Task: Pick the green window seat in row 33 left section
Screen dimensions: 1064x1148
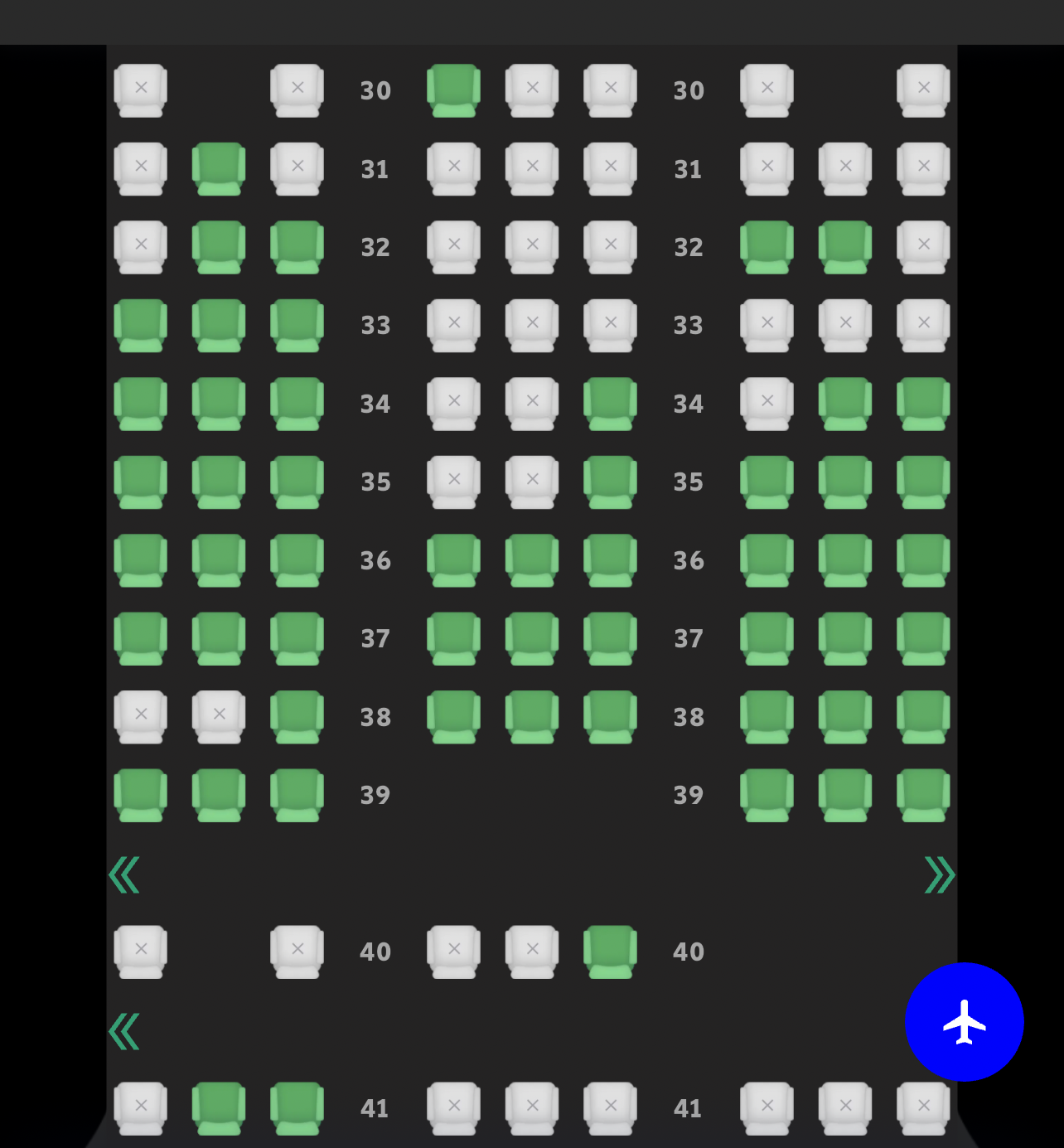Action: [140, 325]
